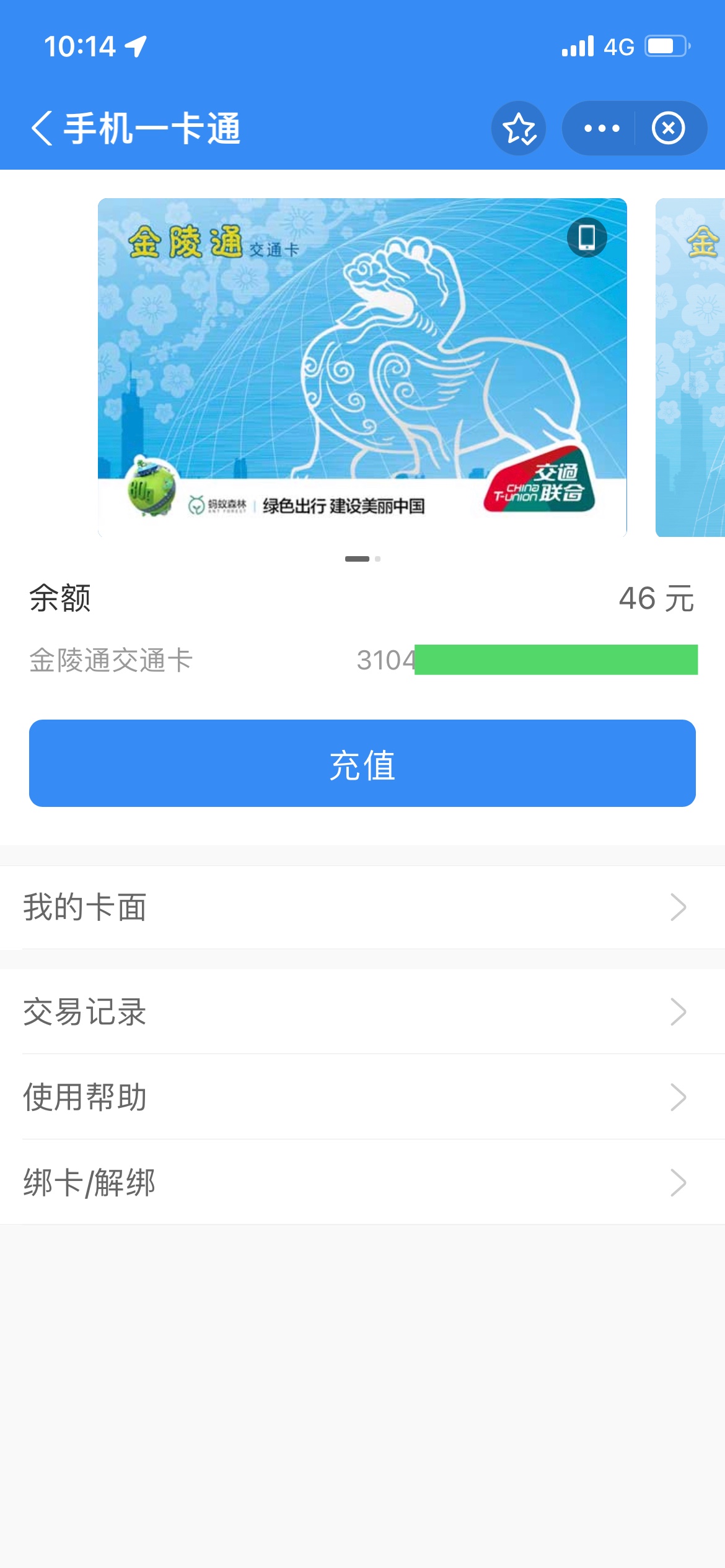Close the mini program
Screen dimensions: 725x1568
pyautogui.click(x=668, y=129)
